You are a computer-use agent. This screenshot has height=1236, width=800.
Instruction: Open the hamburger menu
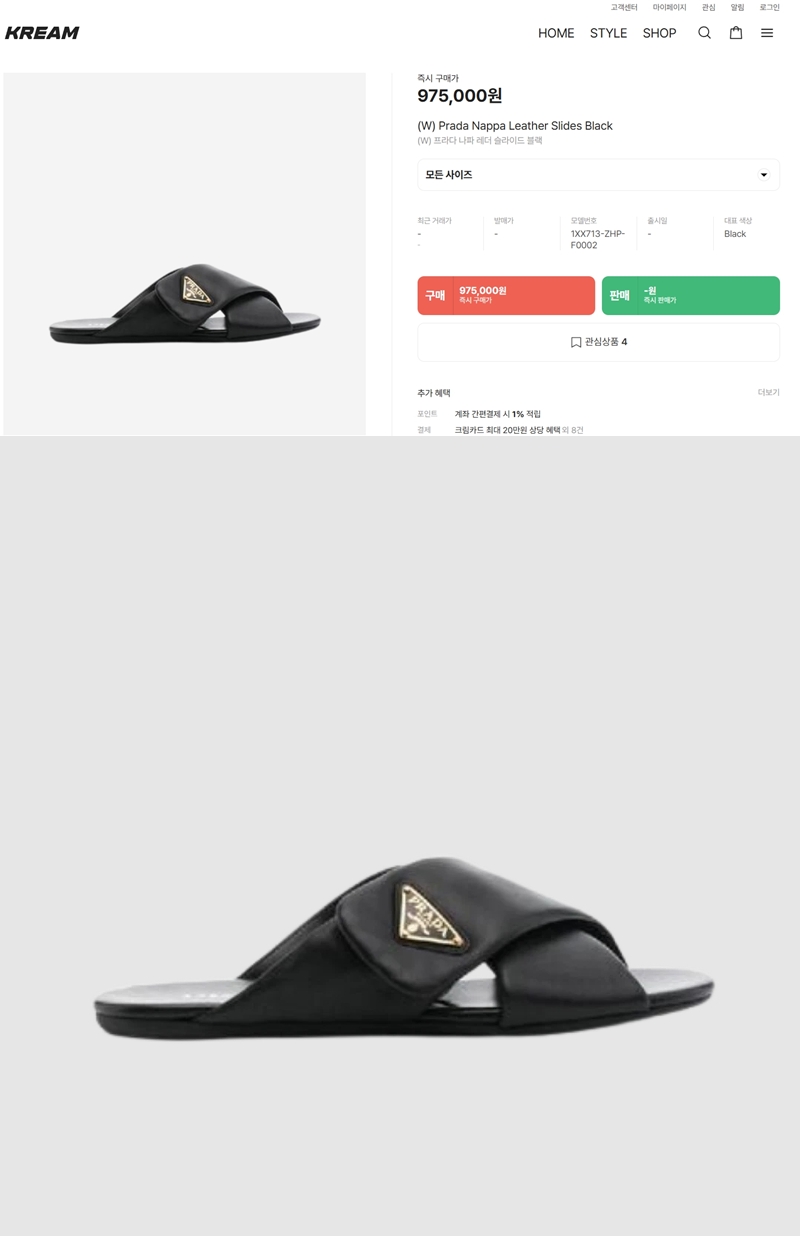tap(767, 33)
